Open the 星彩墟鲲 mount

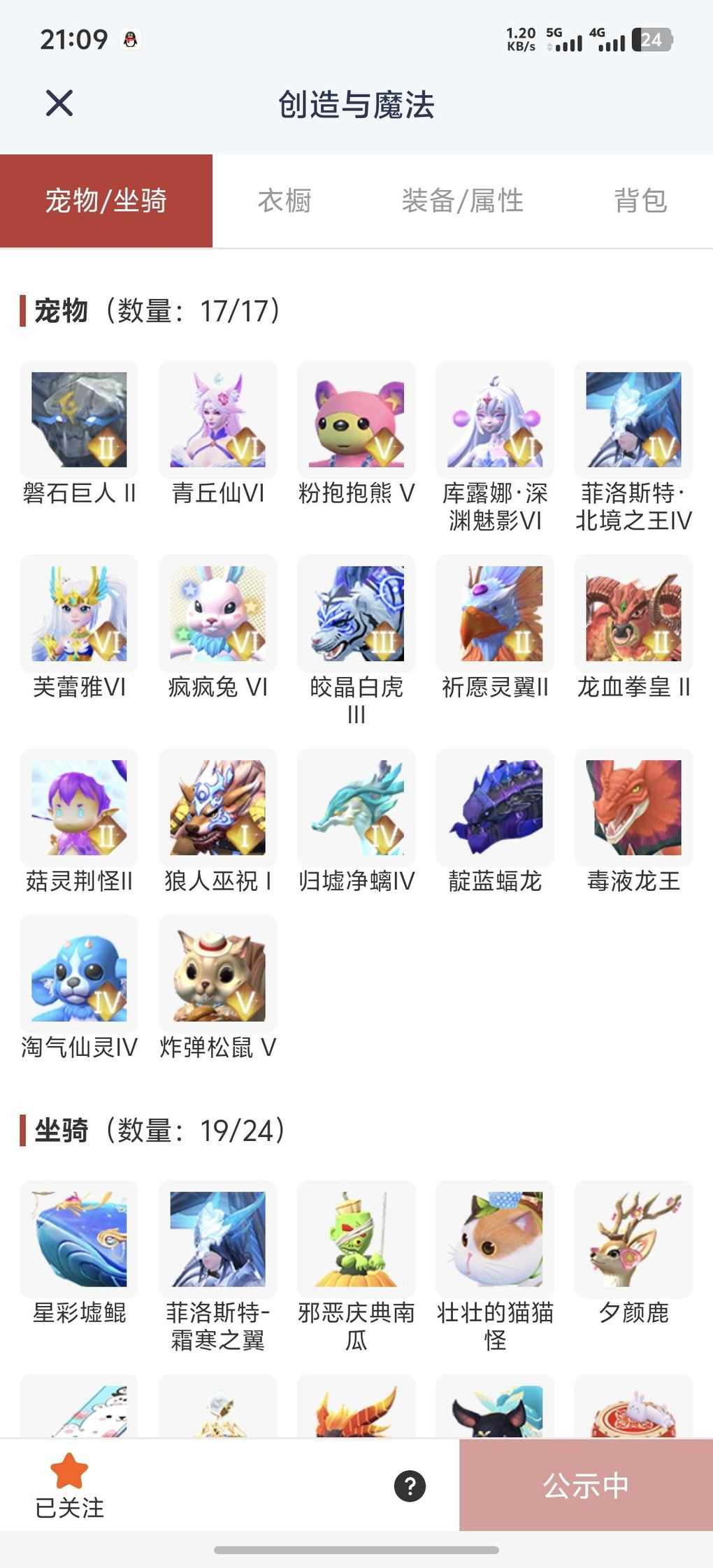pos(79,1239)
